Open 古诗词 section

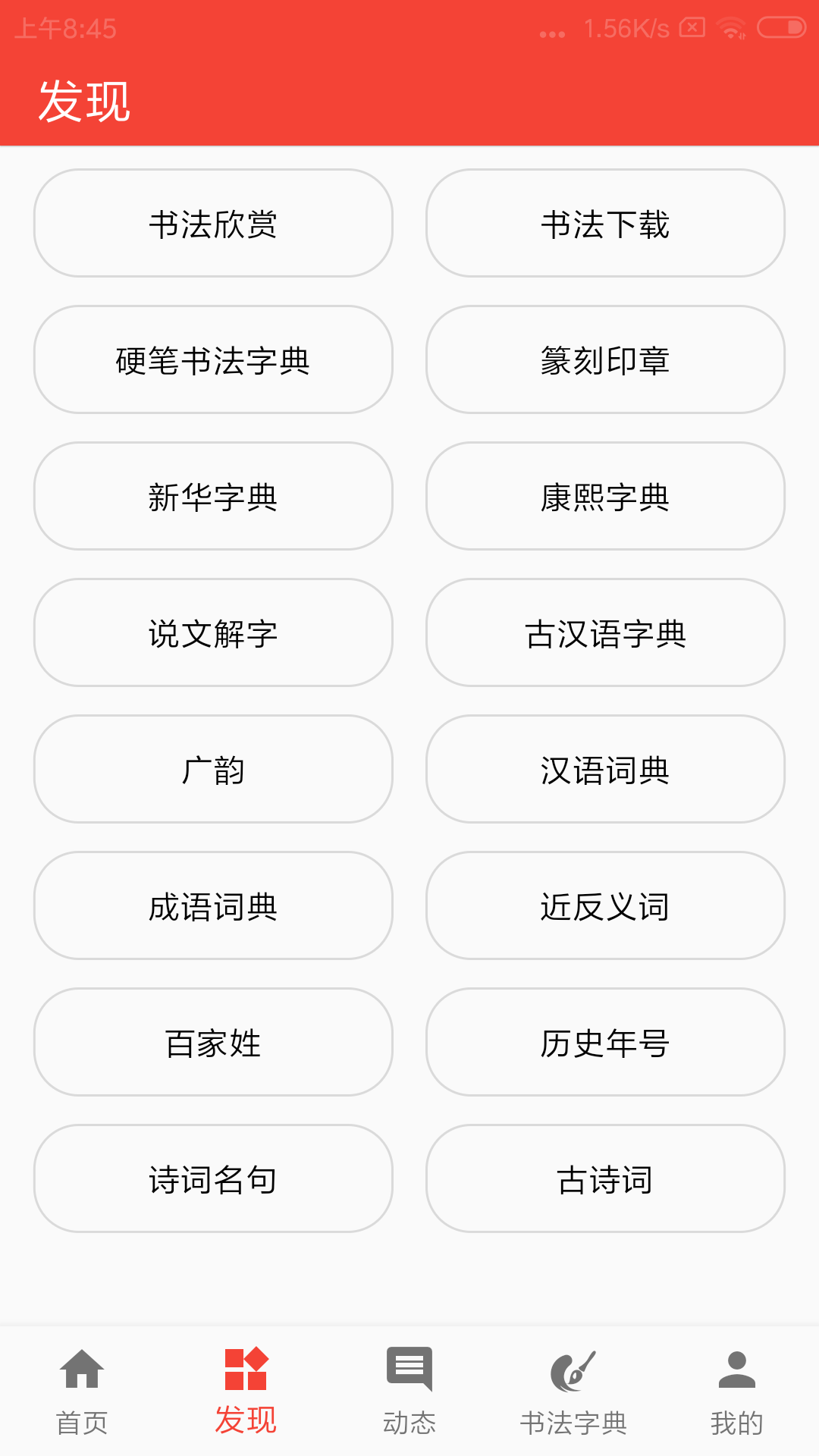click(x=605, y=1179)
